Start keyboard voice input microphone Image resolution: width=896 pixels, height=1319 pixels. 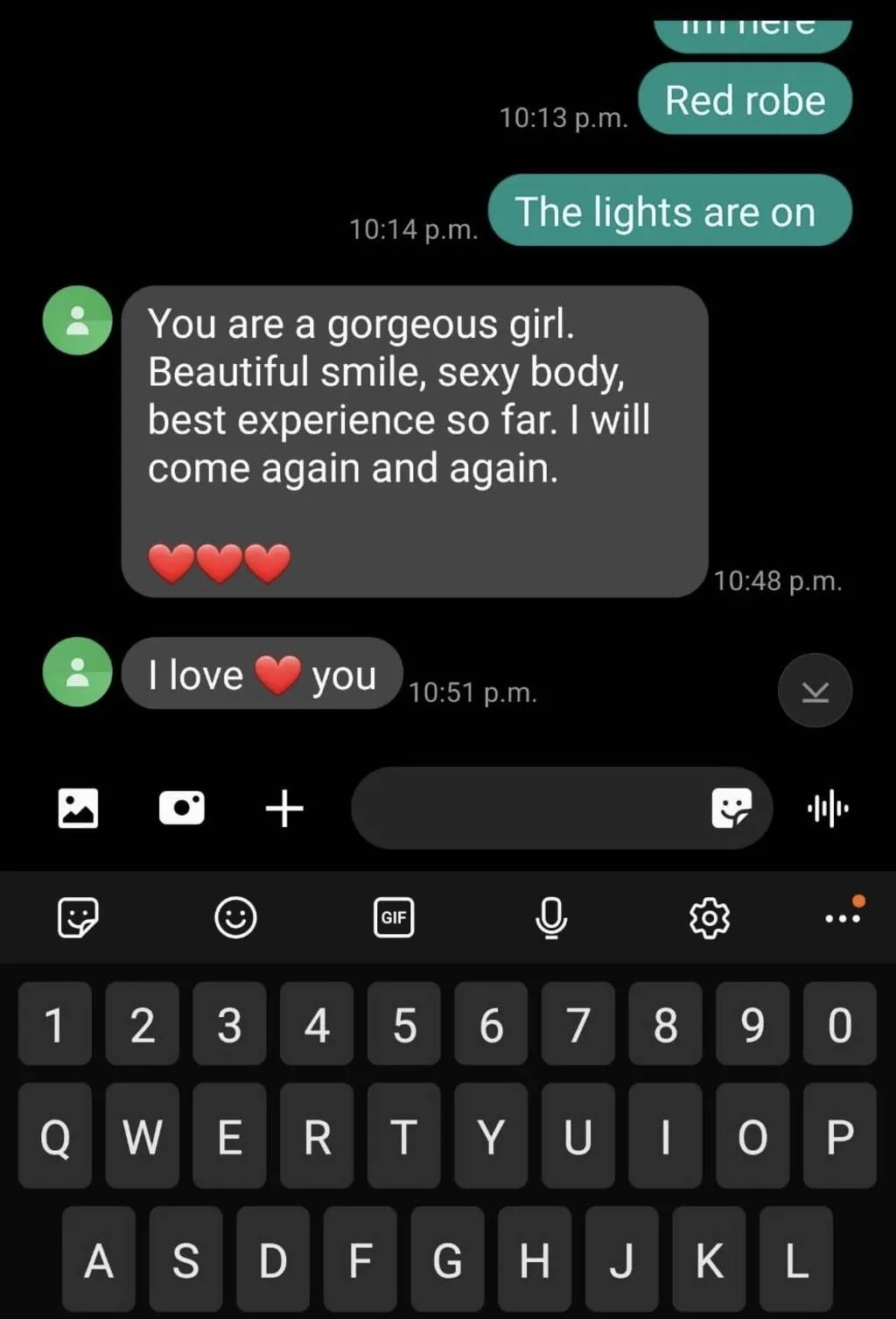click(x=551, y=917)
